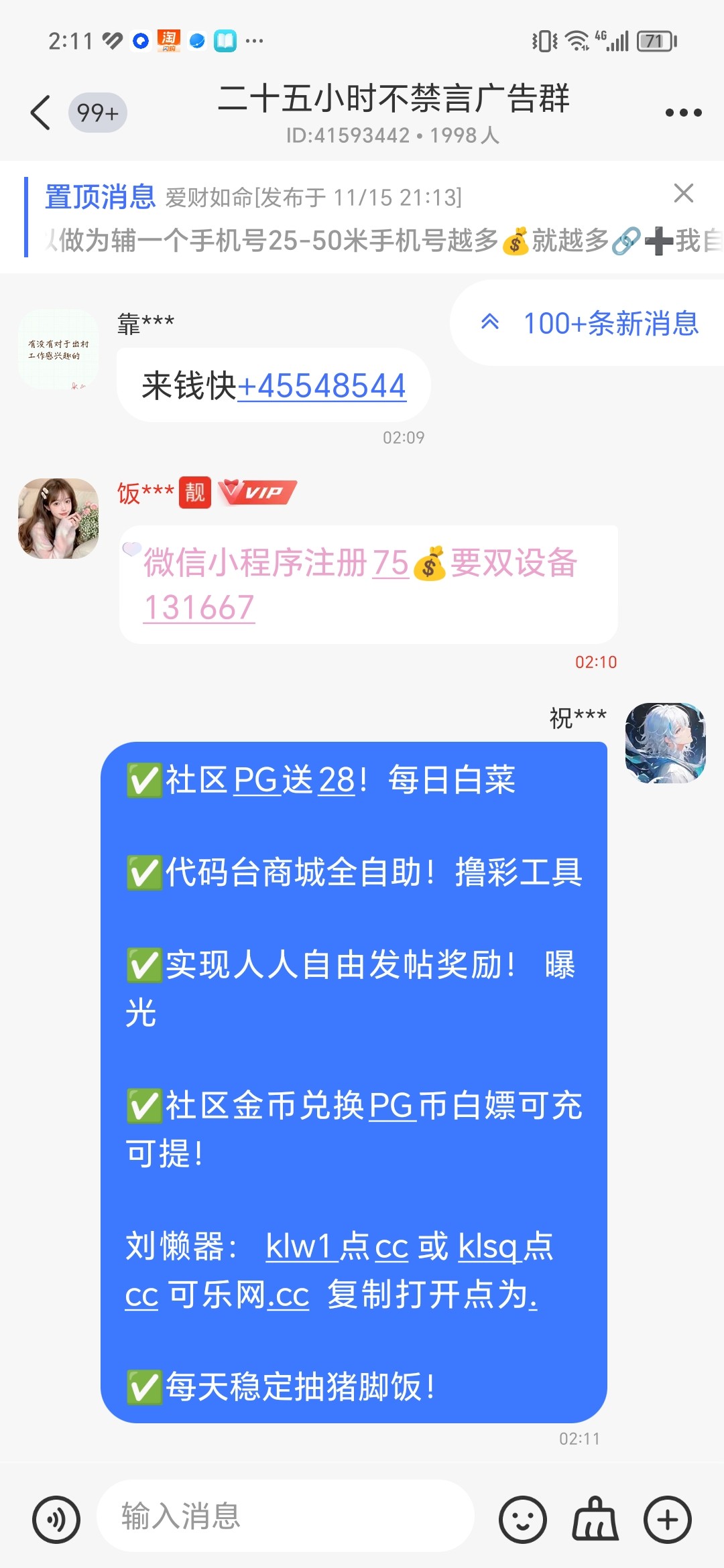
Task: Open the group options via the three-dot menu
Action: tap(682, 114)
